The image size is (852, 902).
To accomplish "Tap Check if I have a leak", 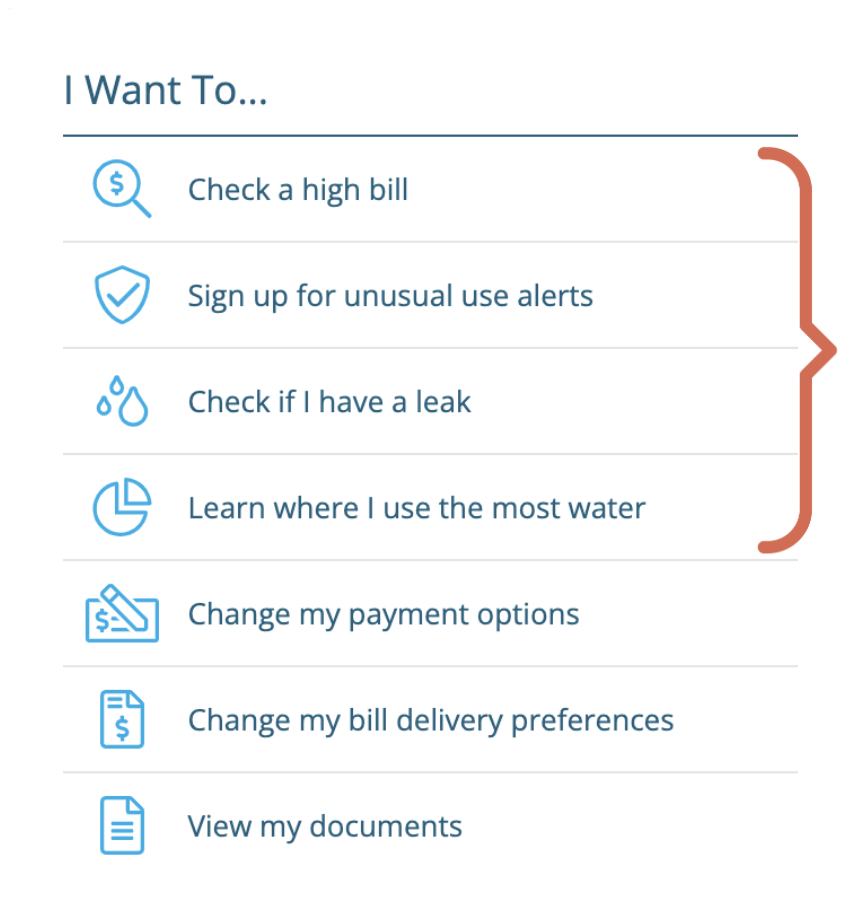I will (x=329, y=402).
